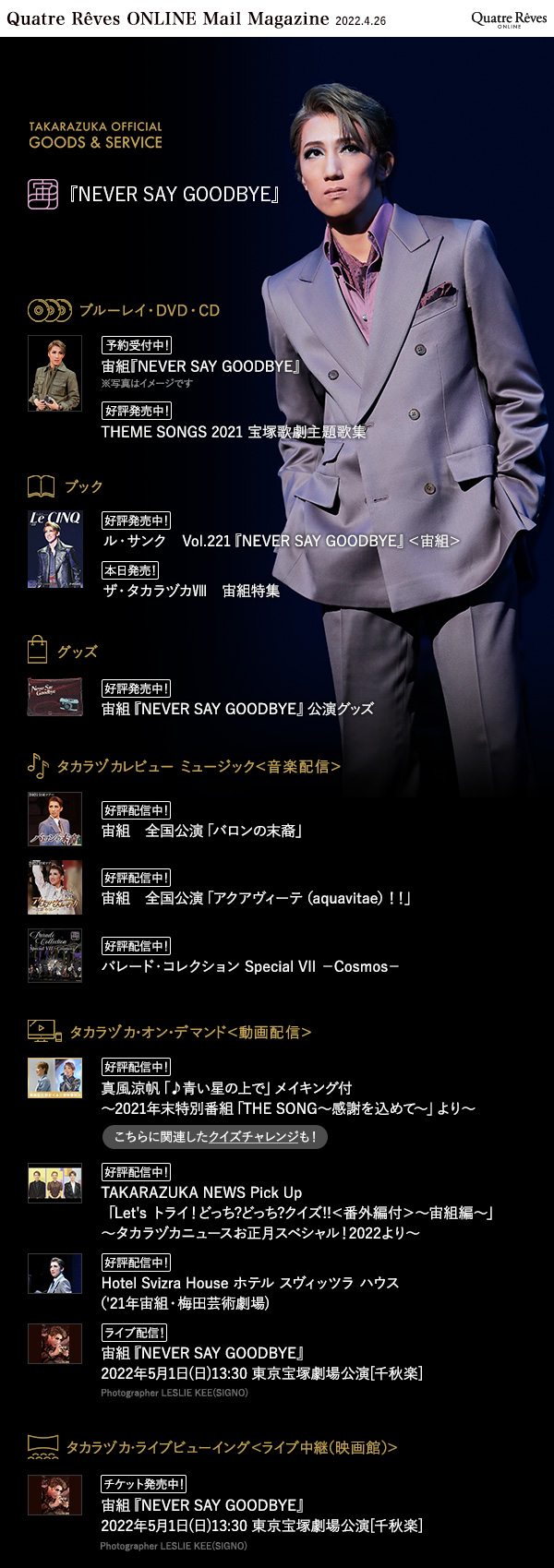The width and height of the screenshot is (554, 1568).
Task: Open アクアヴィーテ (aquavitae)!! music item
Action: [x=256, y=898]
